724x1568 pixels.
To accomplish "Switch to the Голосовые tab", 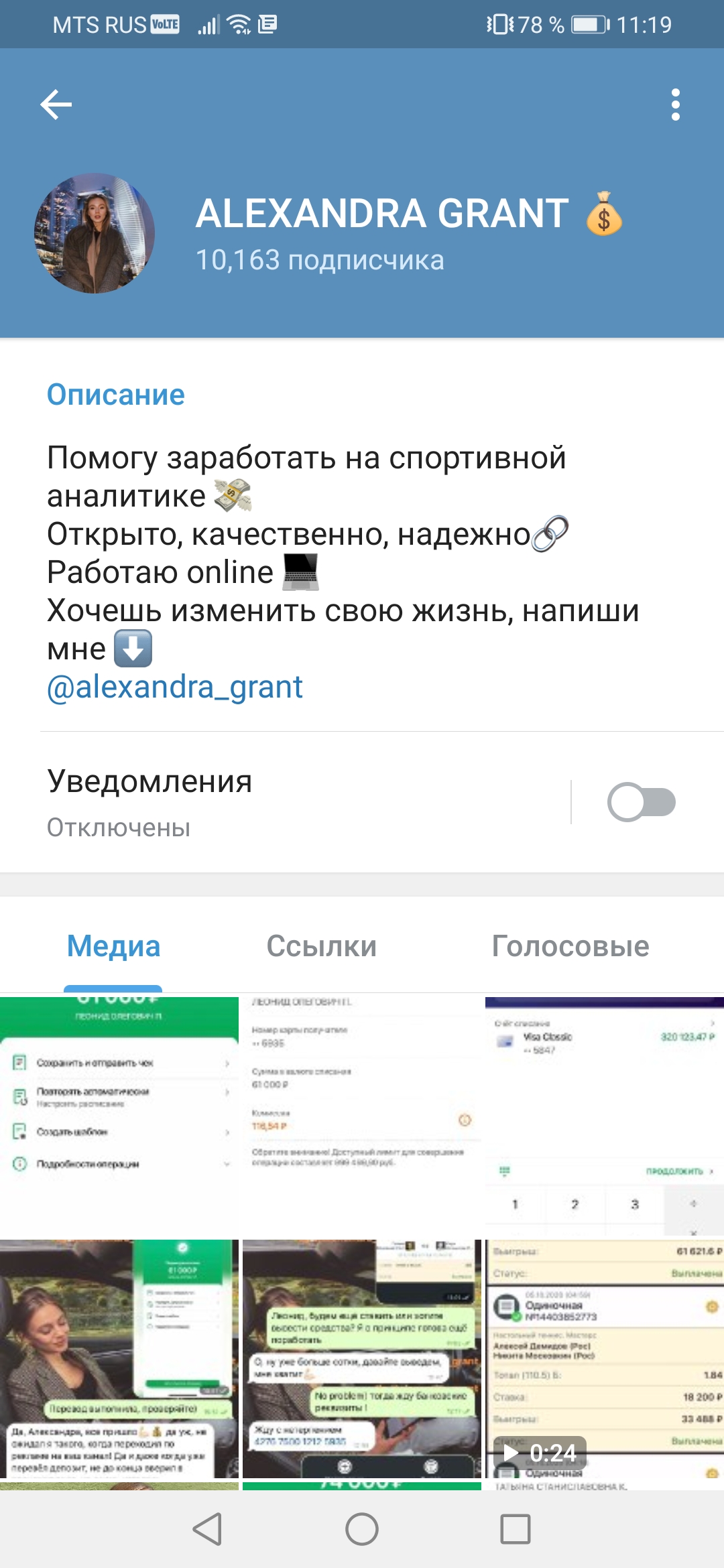I will click(x=570, y=946).
